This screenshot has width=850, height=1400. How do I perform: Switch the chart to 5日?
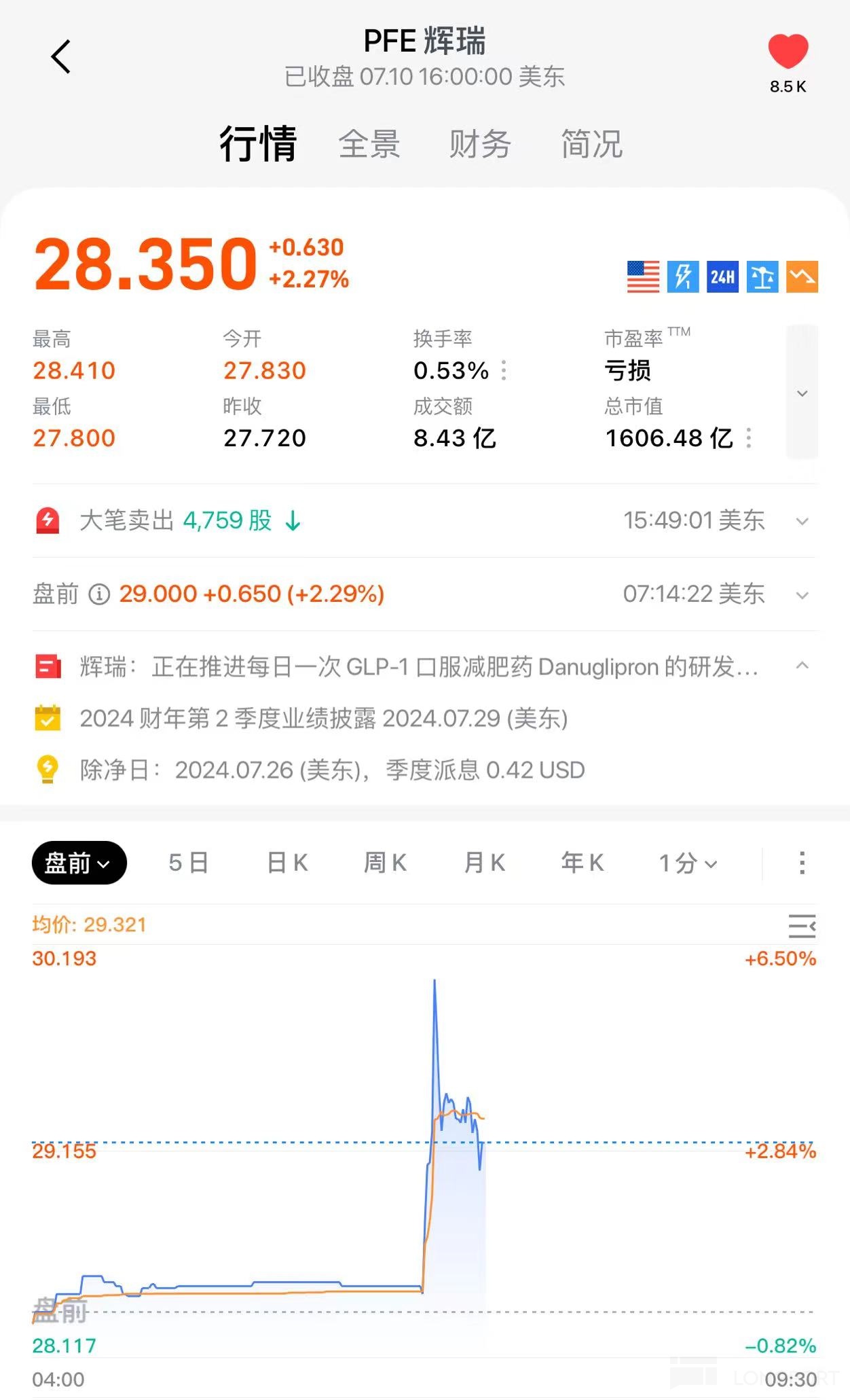pos(188,863)
